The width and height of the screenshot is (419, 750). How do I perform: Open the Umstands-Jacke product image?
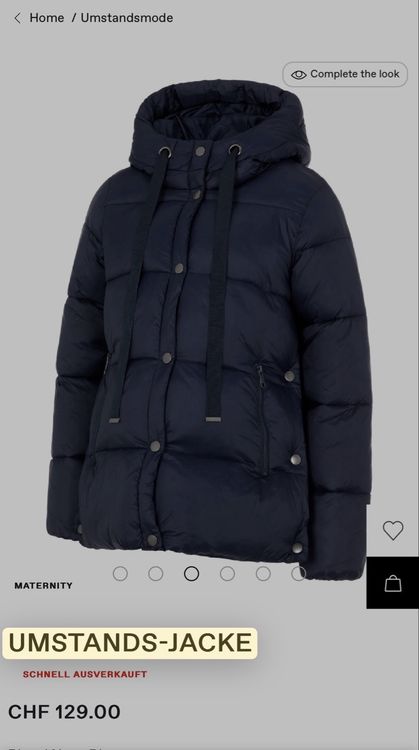209,330
